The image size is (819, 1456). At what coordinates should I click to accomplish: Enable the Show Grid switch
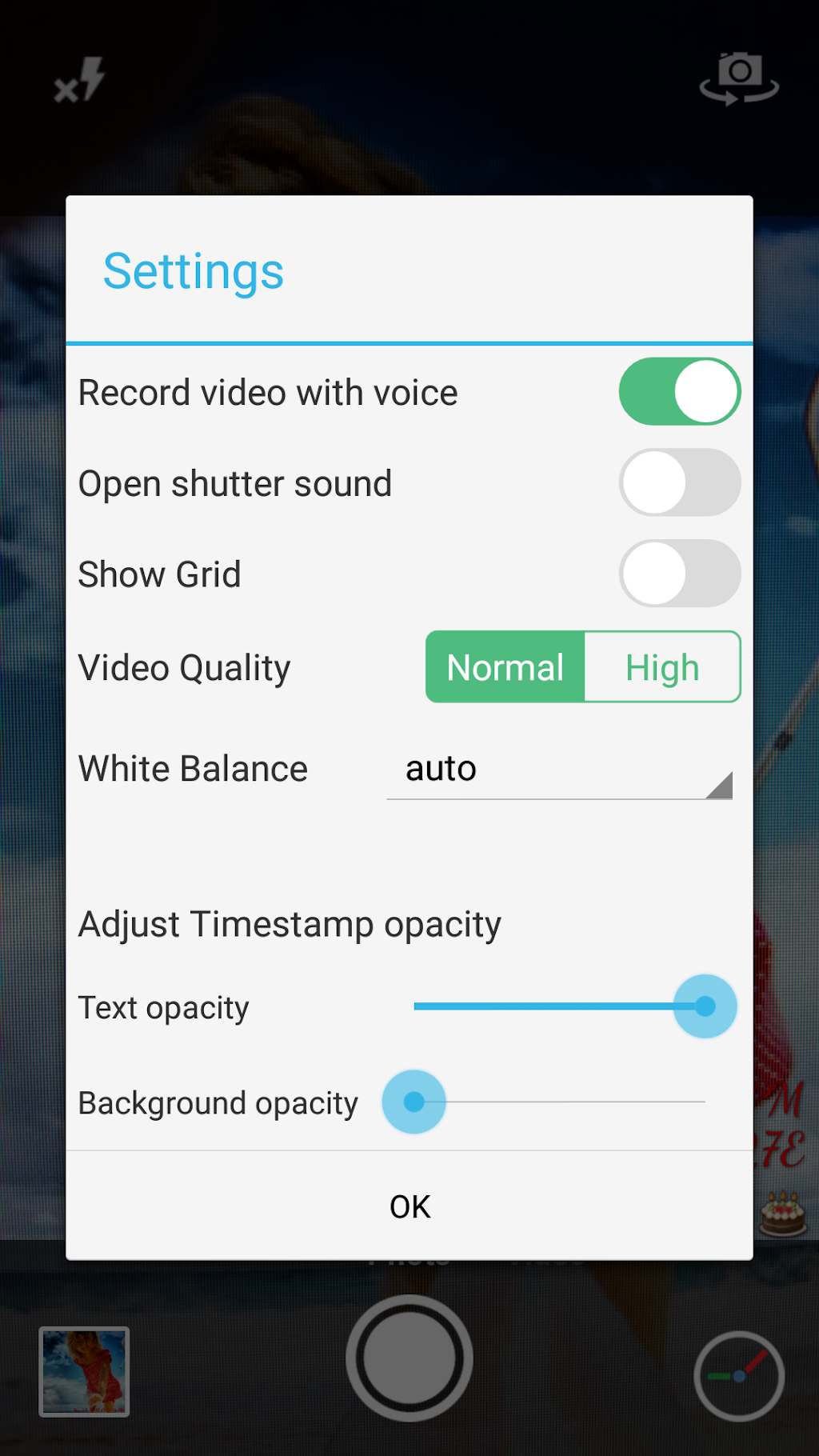coord(679,574)
